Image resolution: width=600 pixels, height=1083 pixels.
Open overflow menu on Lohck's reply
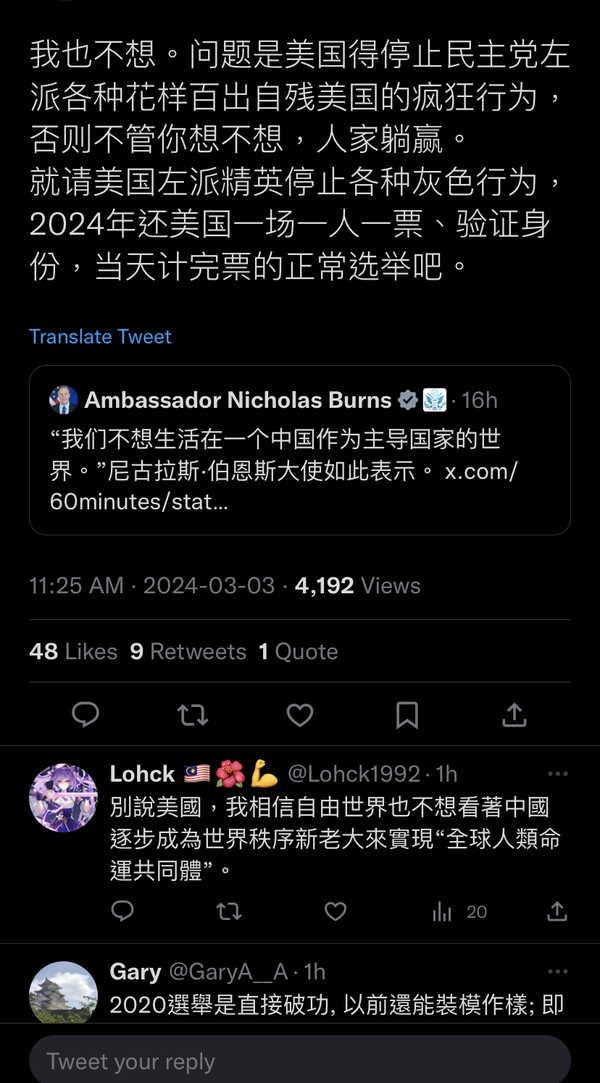[x=557, y=774]
